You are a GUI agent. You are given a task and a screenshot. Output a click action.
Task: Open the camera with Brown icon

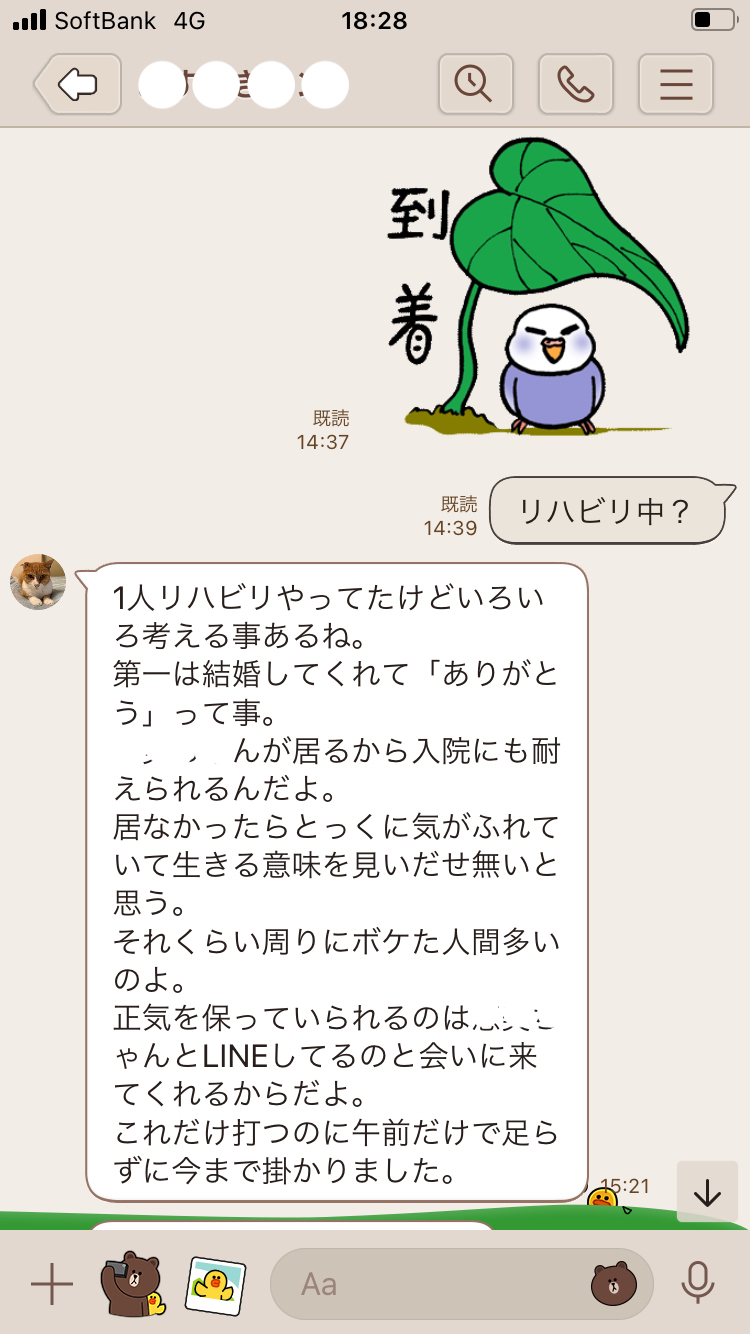132,1283
